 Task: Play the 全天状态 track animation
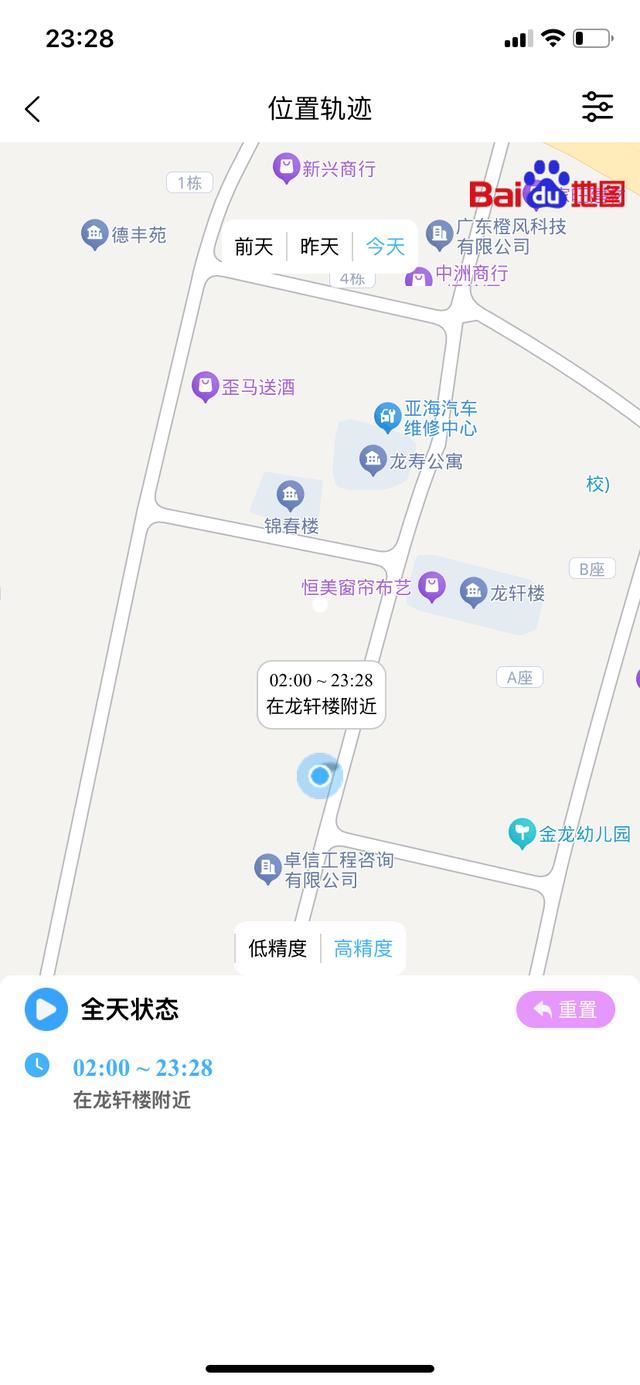(x=46, y=1009)
